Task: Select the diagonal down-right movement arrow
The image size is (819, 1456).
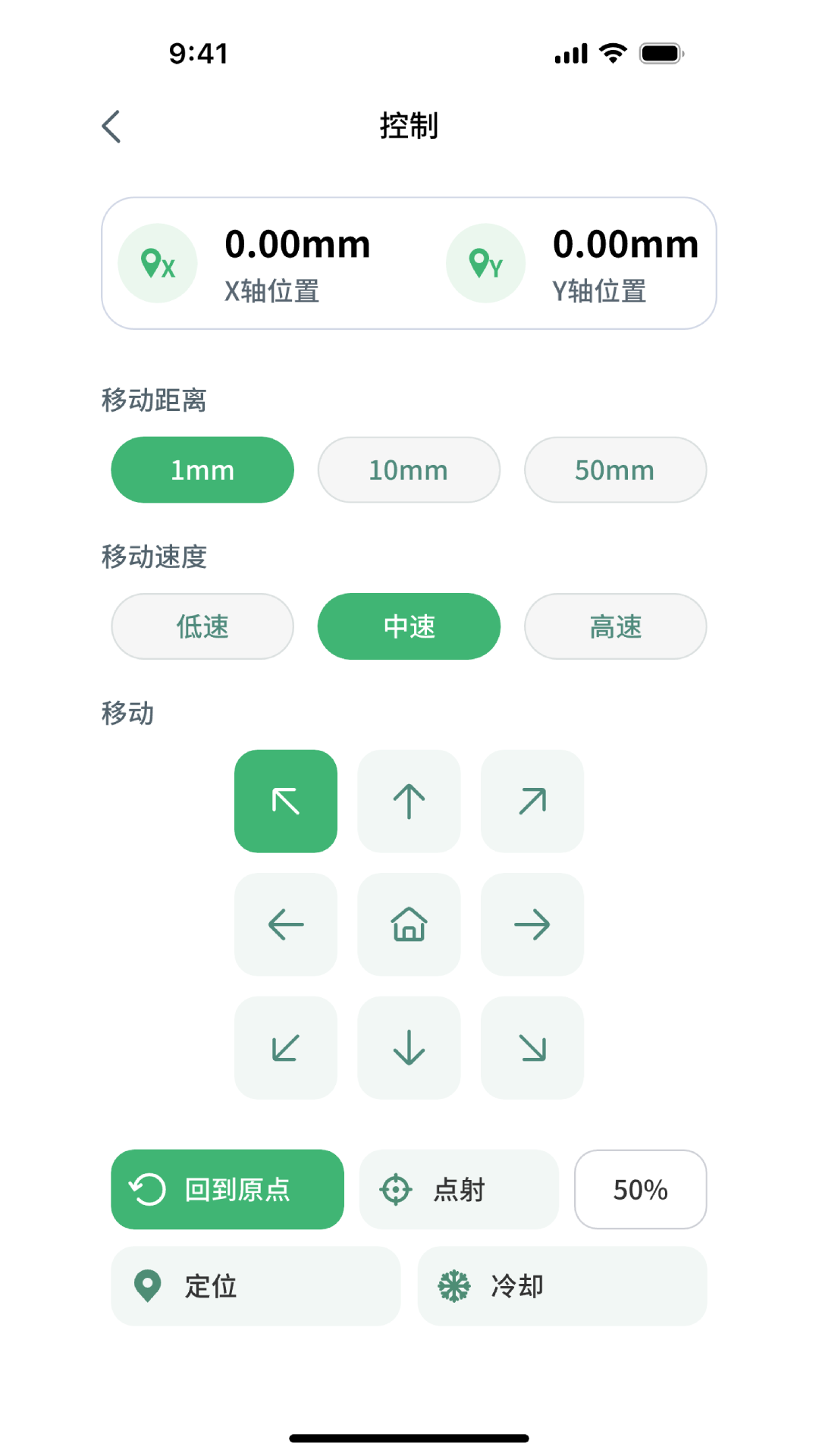Action: click(x=532, y=1048)
